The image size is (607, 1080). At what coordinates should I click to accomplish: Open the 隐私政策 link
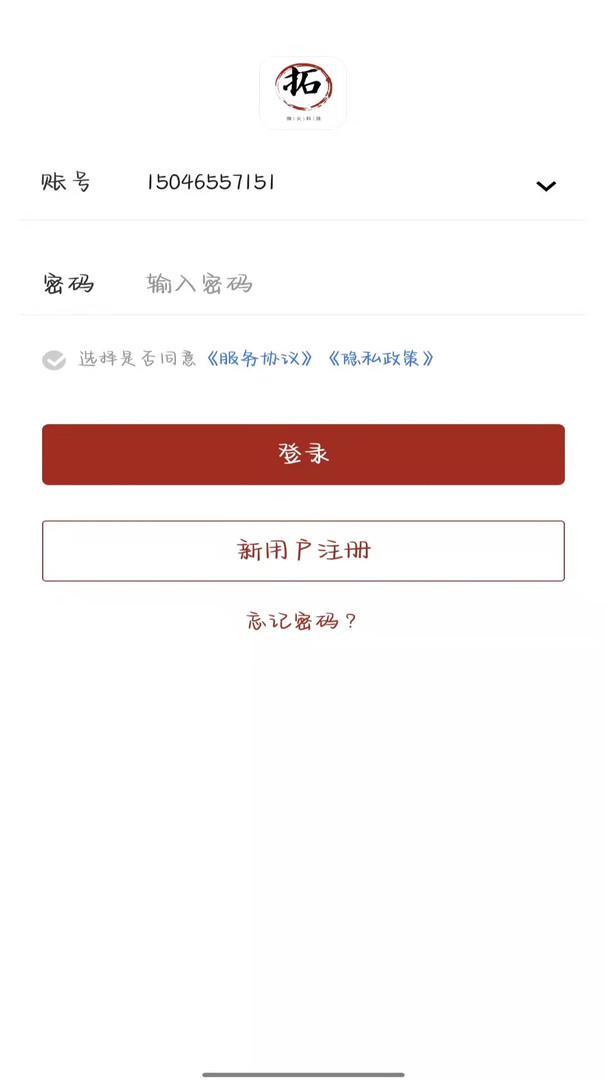tap(380, 359)
